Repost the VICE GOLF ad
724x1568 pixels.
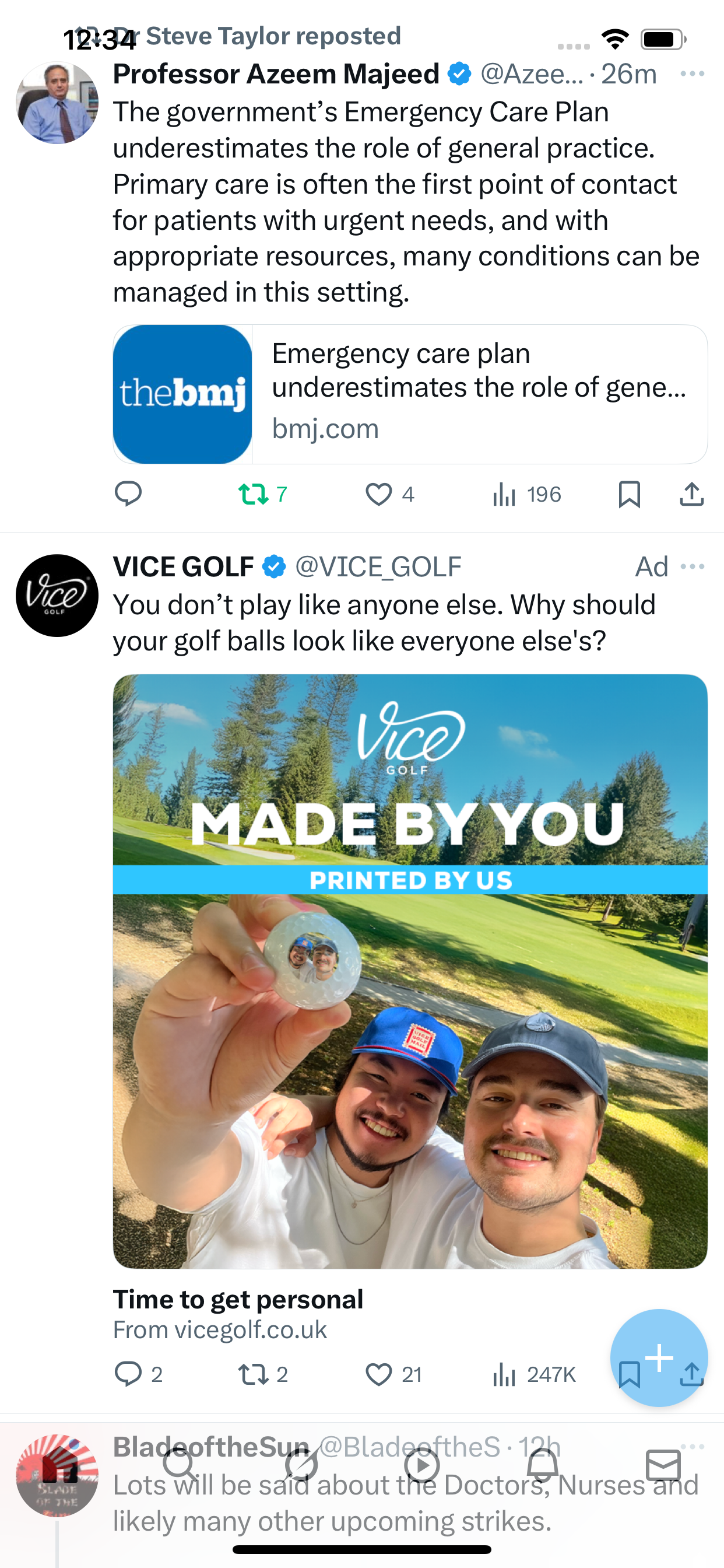254,1374
